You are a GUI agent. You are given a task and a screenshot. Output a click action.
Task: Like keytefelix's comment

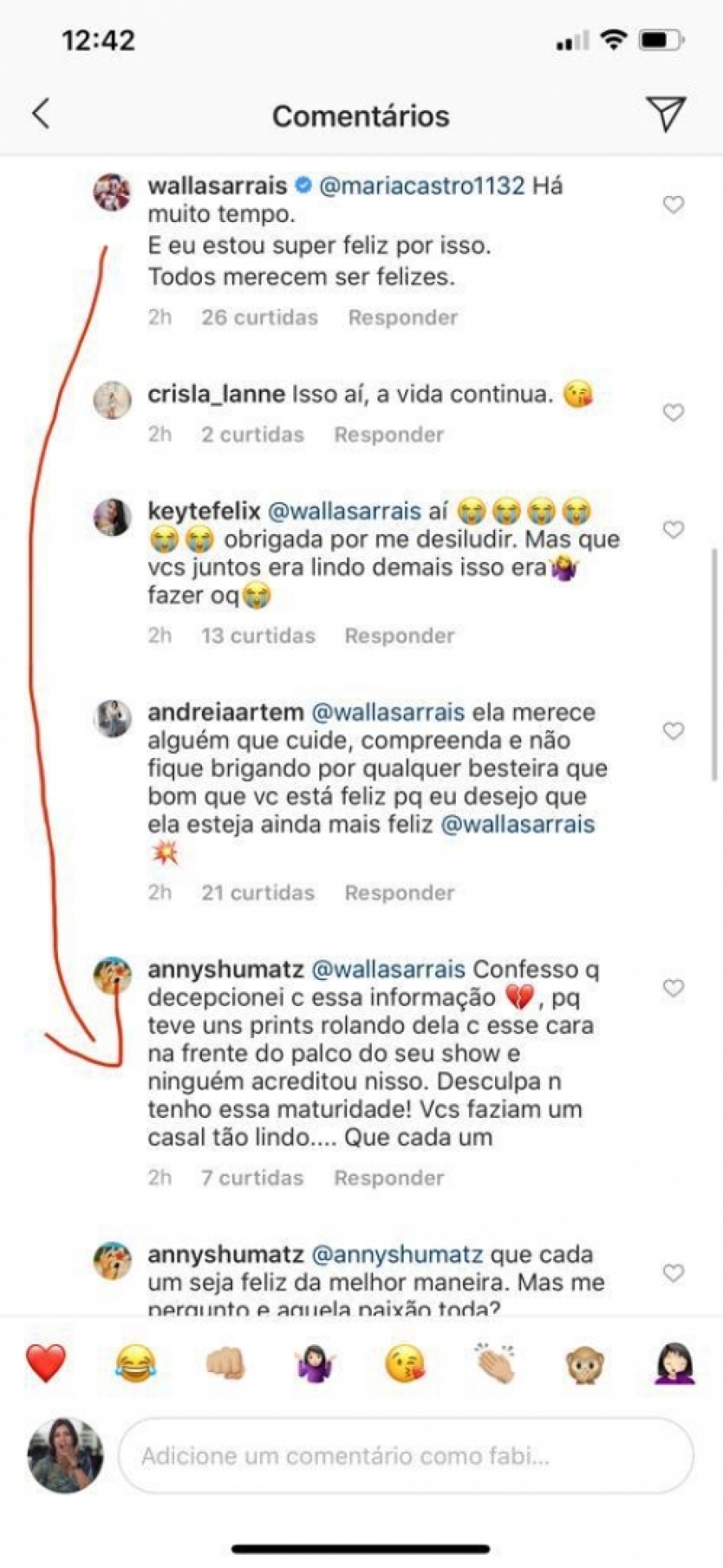[x=673, y=530]
